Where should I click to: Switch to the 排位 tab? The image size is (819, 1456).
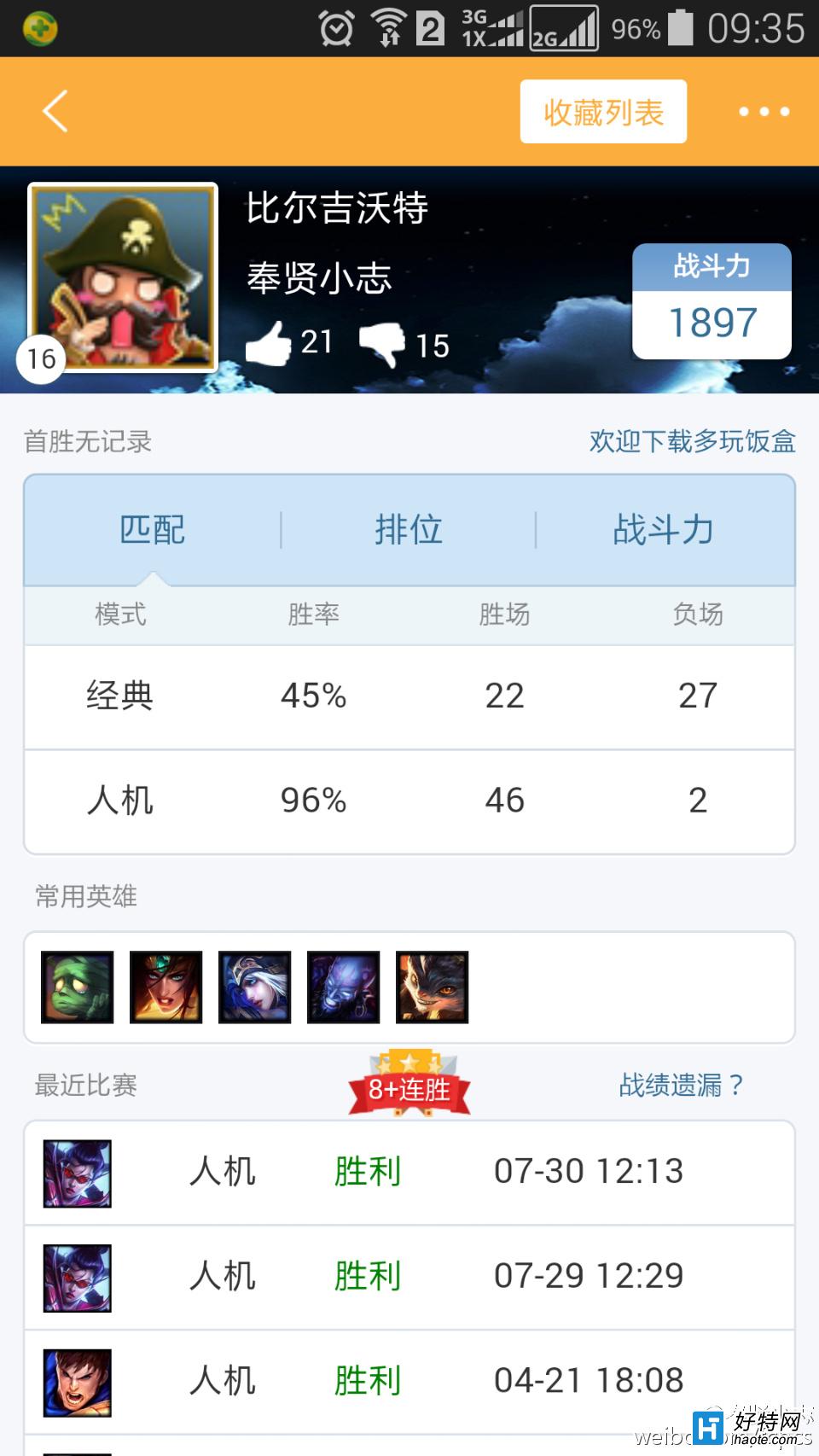(409, 530)
